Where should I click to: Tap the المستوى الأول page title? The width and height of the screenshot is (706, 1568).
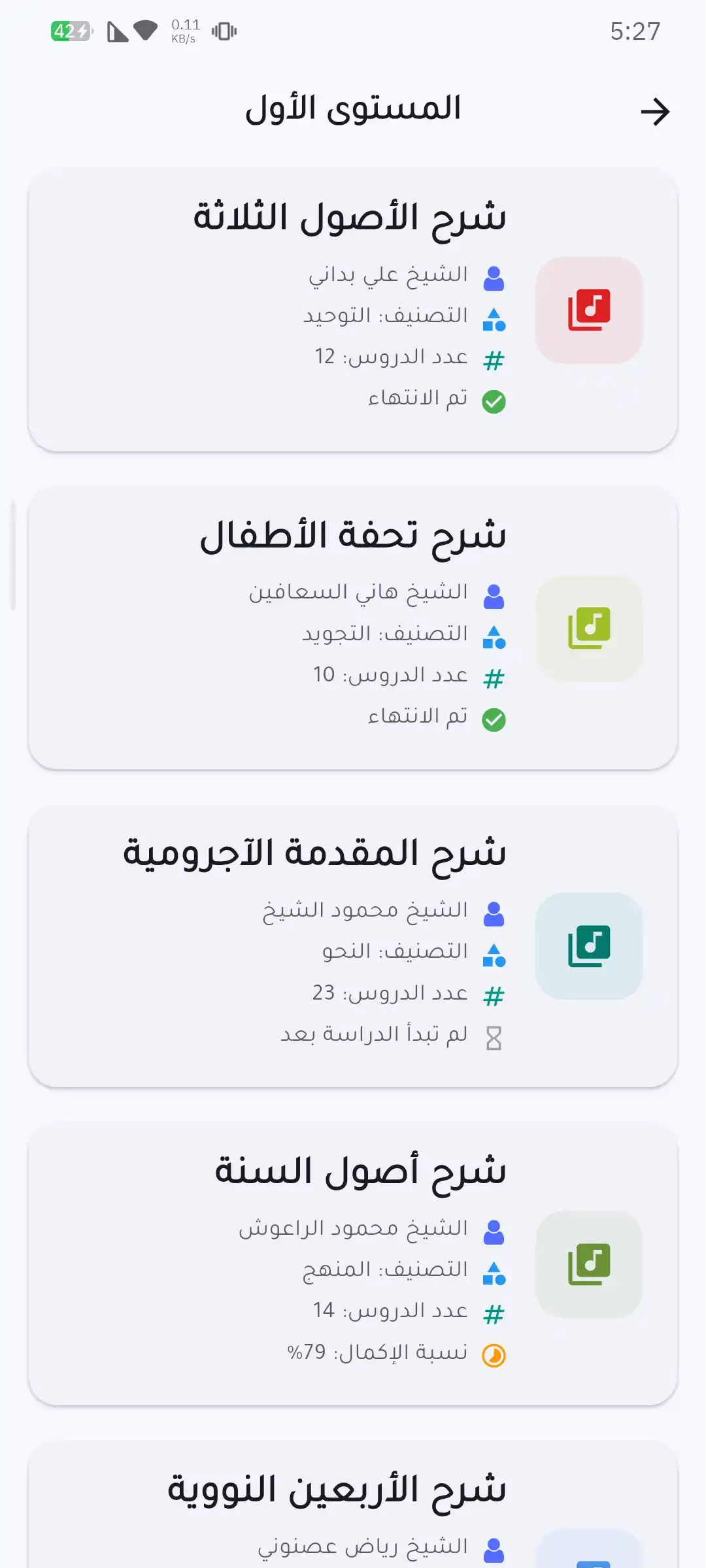coord(356,108)
